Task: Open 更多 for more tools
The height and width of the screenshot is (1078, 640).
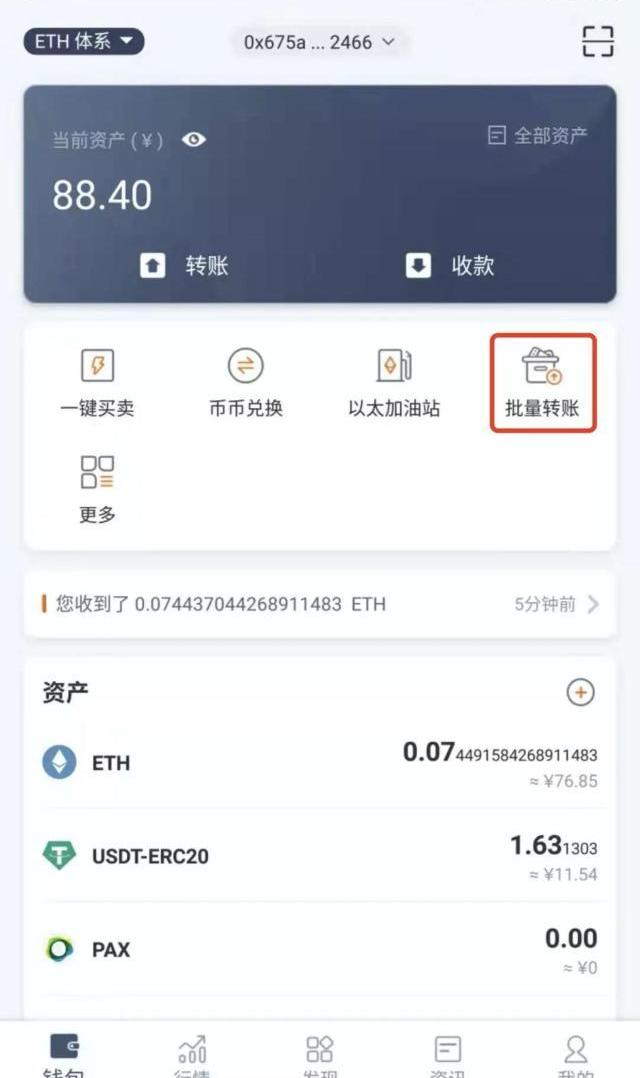Action: [97, 489]
